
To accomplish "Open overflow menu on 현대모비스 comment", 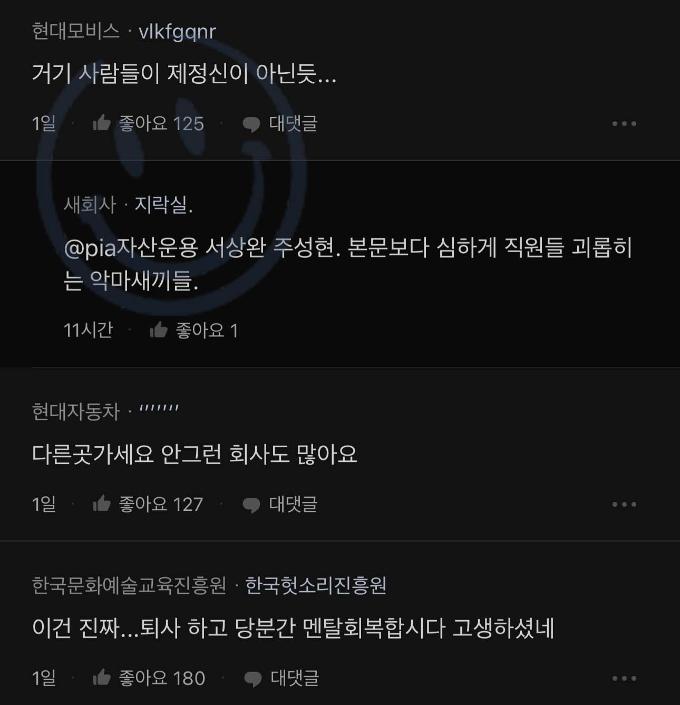I will [624, 124].
